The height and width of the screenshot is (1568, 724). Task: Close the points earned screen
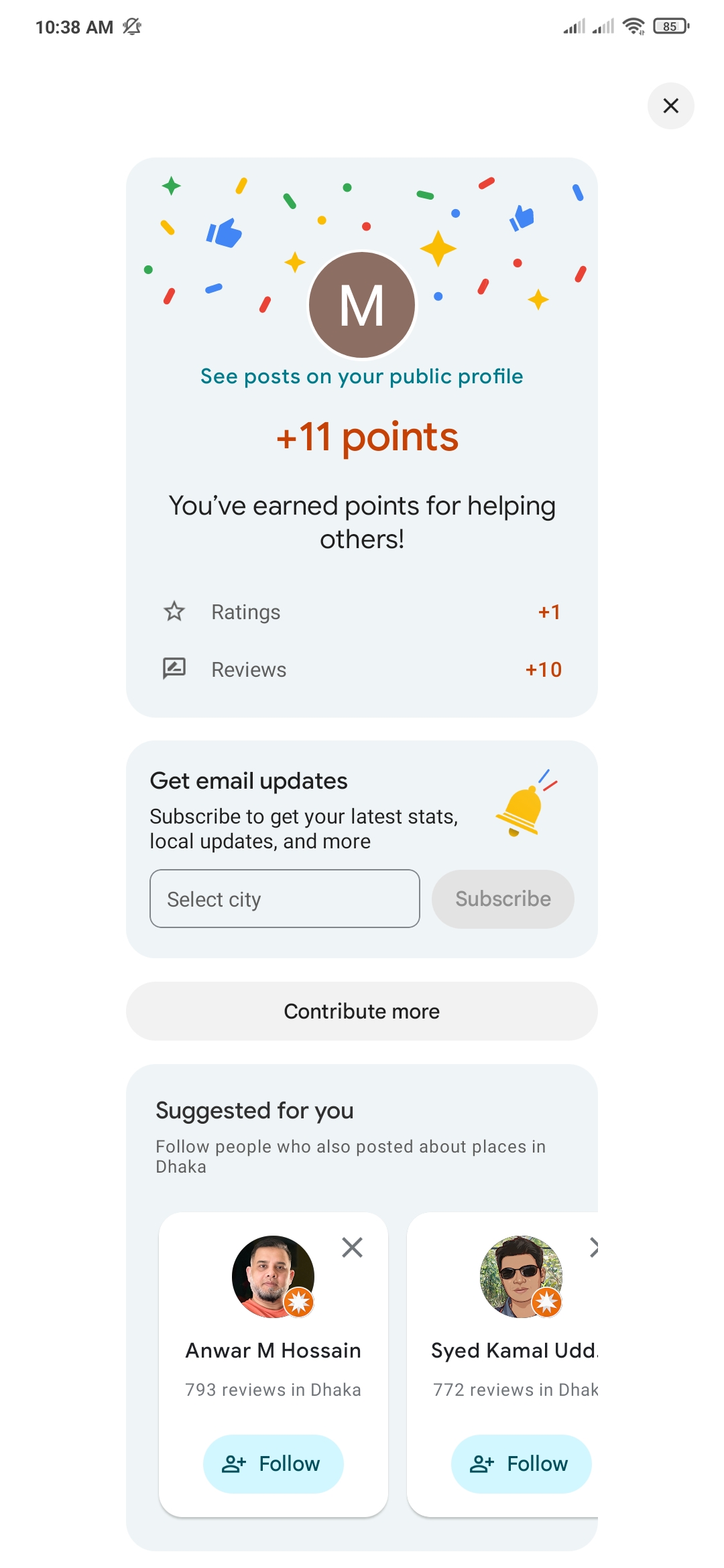(670, 106)
